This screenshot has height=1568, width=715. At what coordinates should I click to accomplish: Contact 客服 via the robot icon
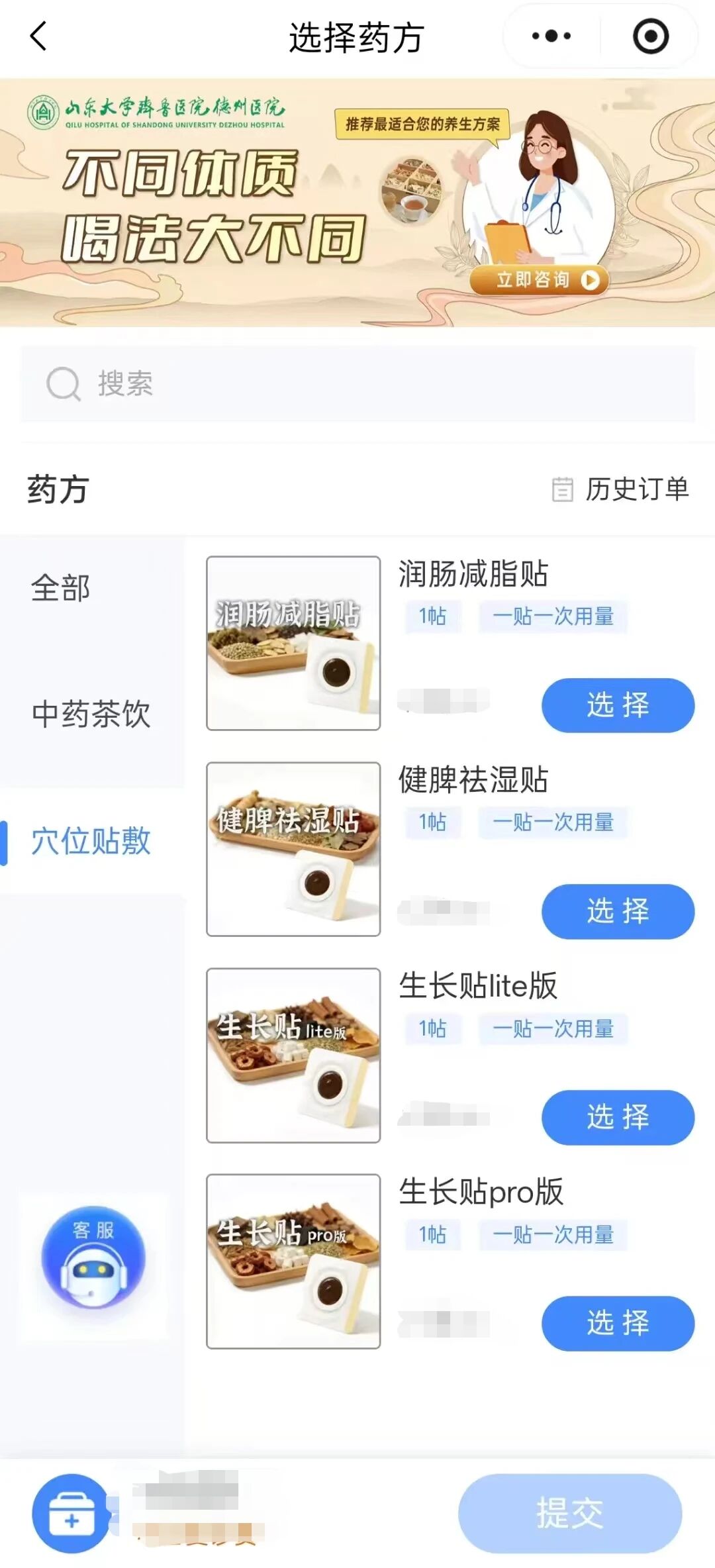click(x=93, y=1257)
